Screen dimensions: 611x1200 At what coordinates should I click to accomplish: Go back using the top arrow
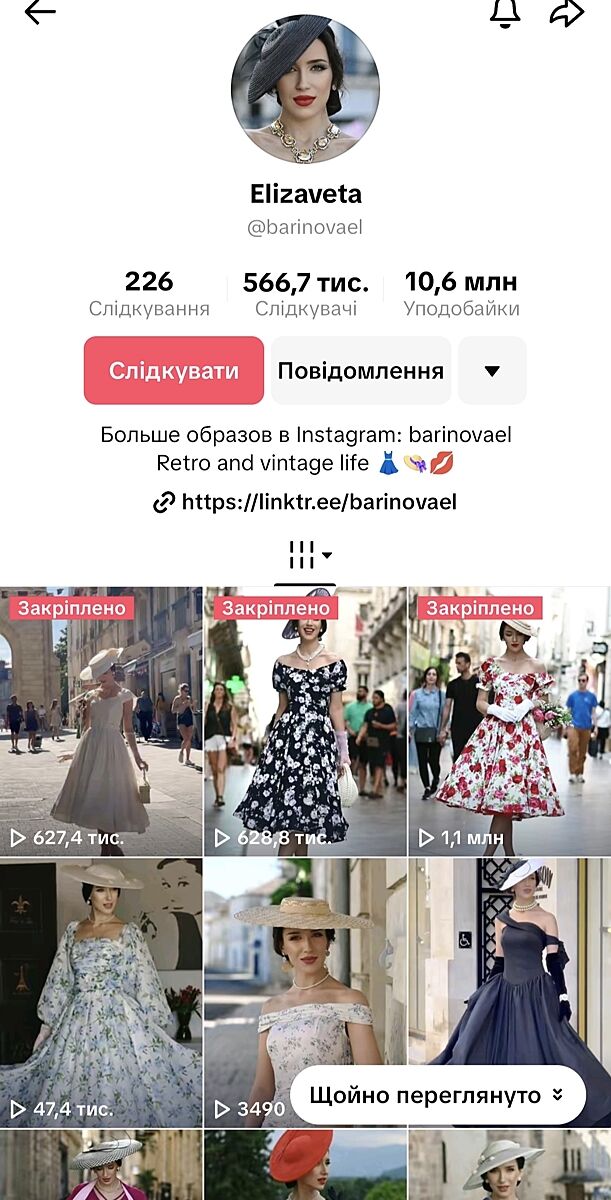40,12
